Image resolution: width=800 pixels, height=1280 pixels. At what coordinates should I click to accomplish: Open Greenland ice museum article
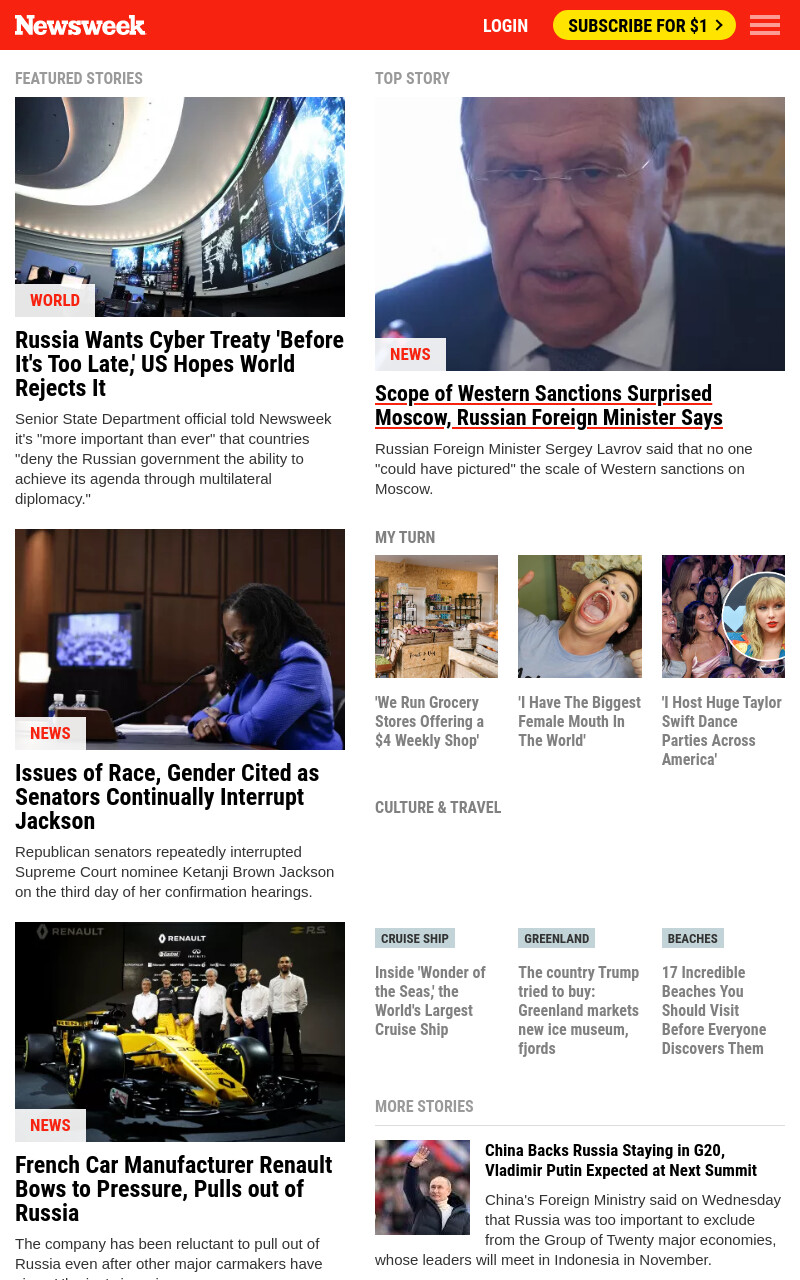579,1010
